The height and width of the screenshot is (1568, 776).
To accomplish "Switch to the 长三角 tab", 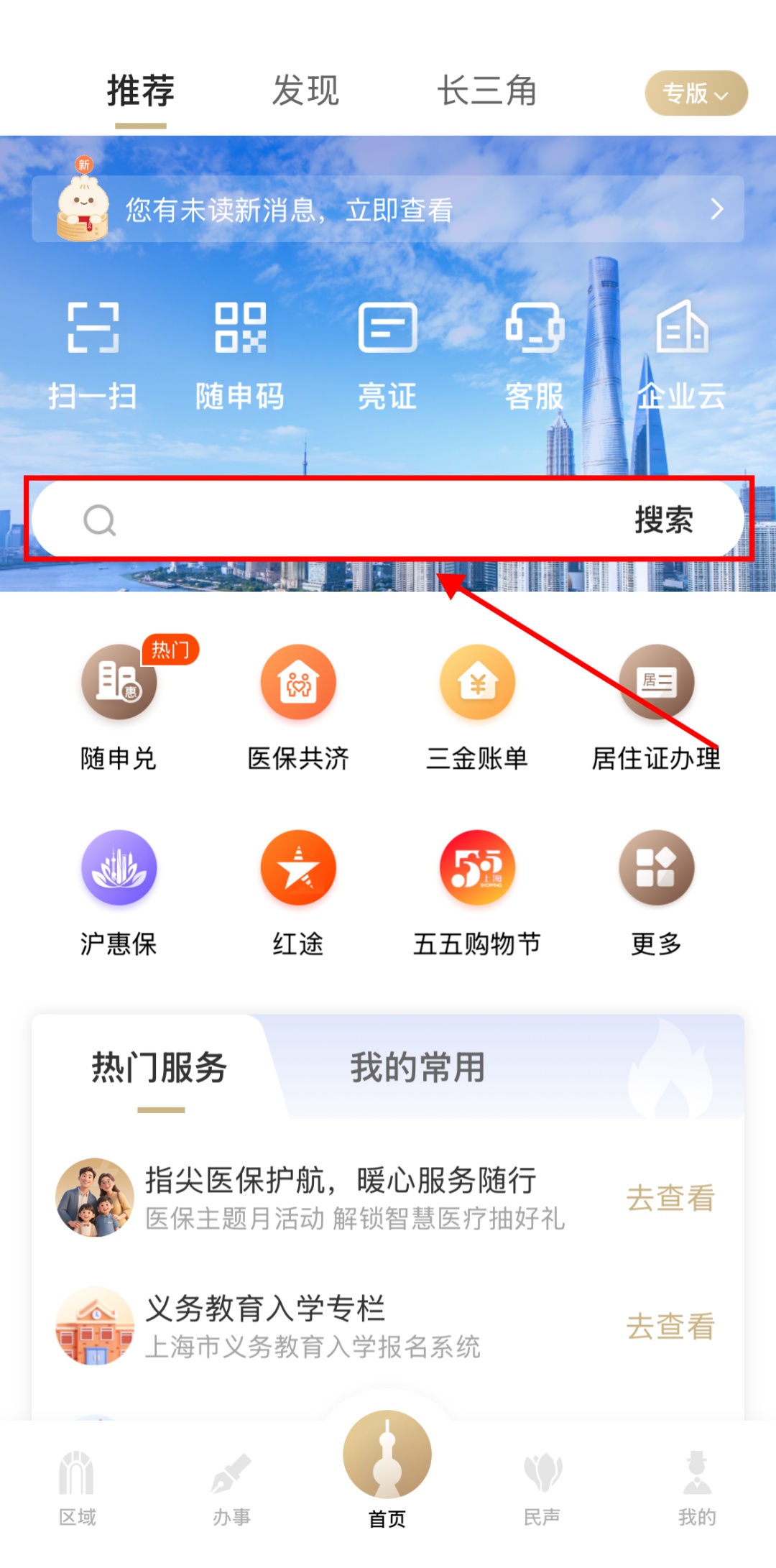I will (486, 91).
